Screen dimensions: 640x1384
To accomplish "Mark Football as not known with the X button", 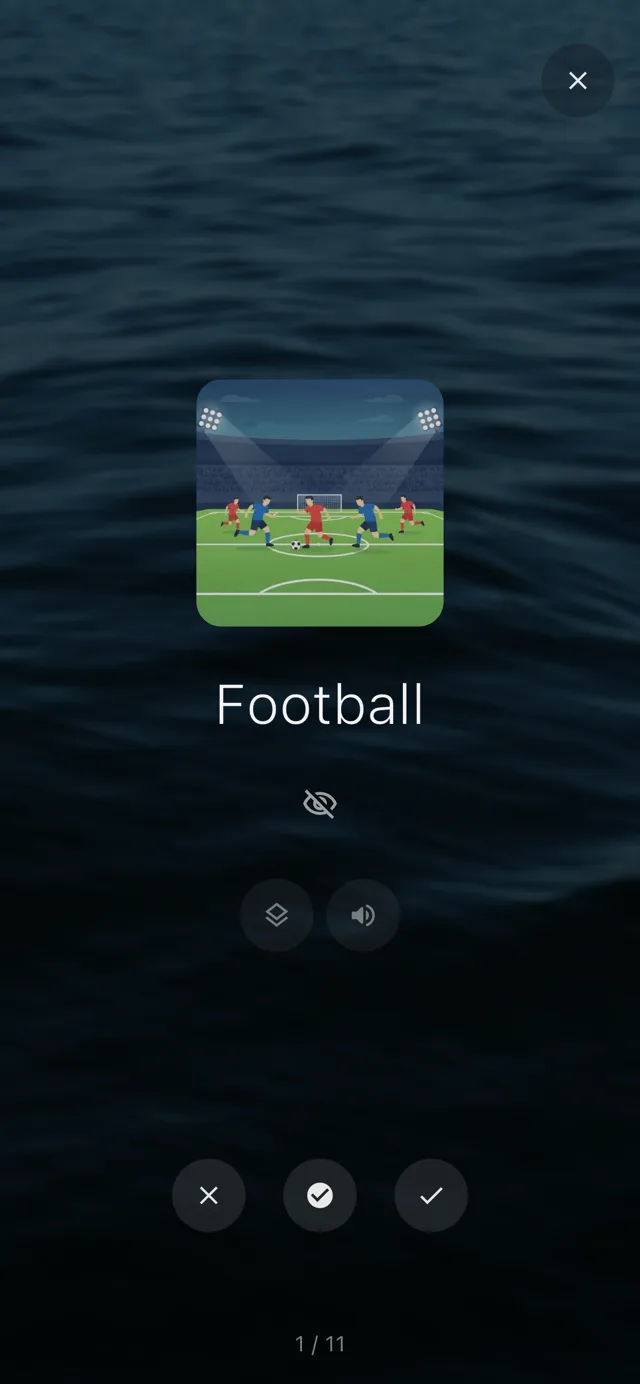I will click(208, 1196).
